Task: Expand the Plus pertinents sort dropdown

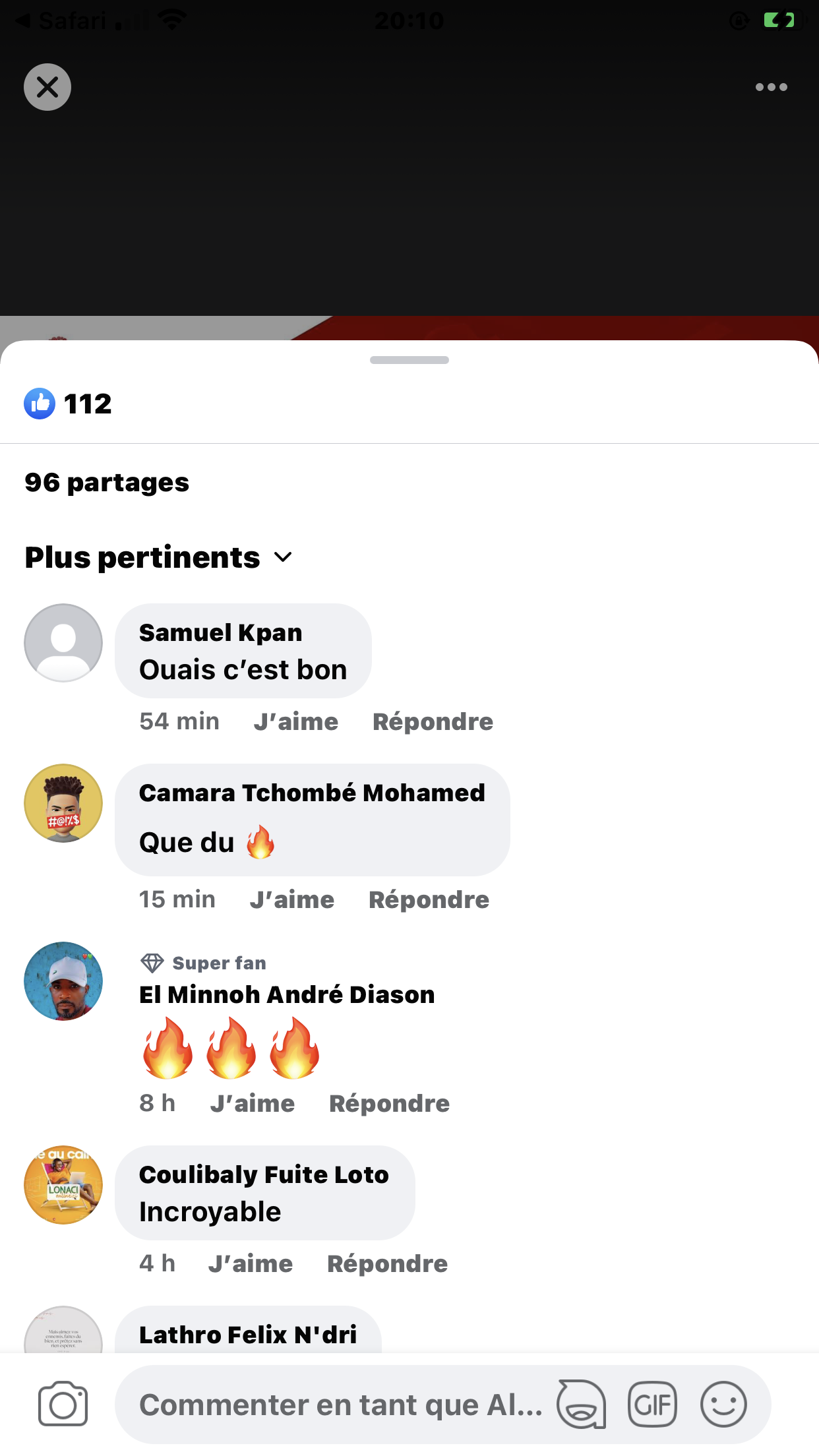Action: click(158, 558)
